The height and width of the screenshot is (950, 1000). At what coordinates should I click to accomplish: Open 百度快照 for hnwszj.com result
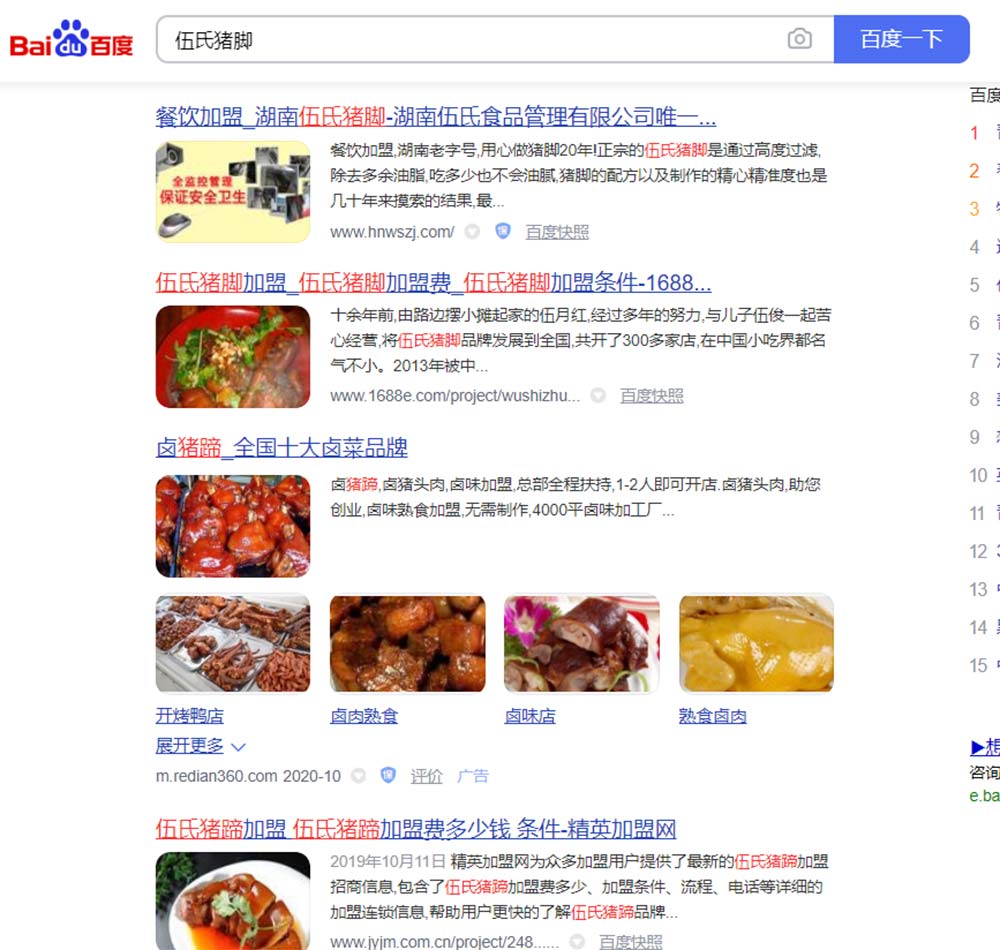[557, 232]
